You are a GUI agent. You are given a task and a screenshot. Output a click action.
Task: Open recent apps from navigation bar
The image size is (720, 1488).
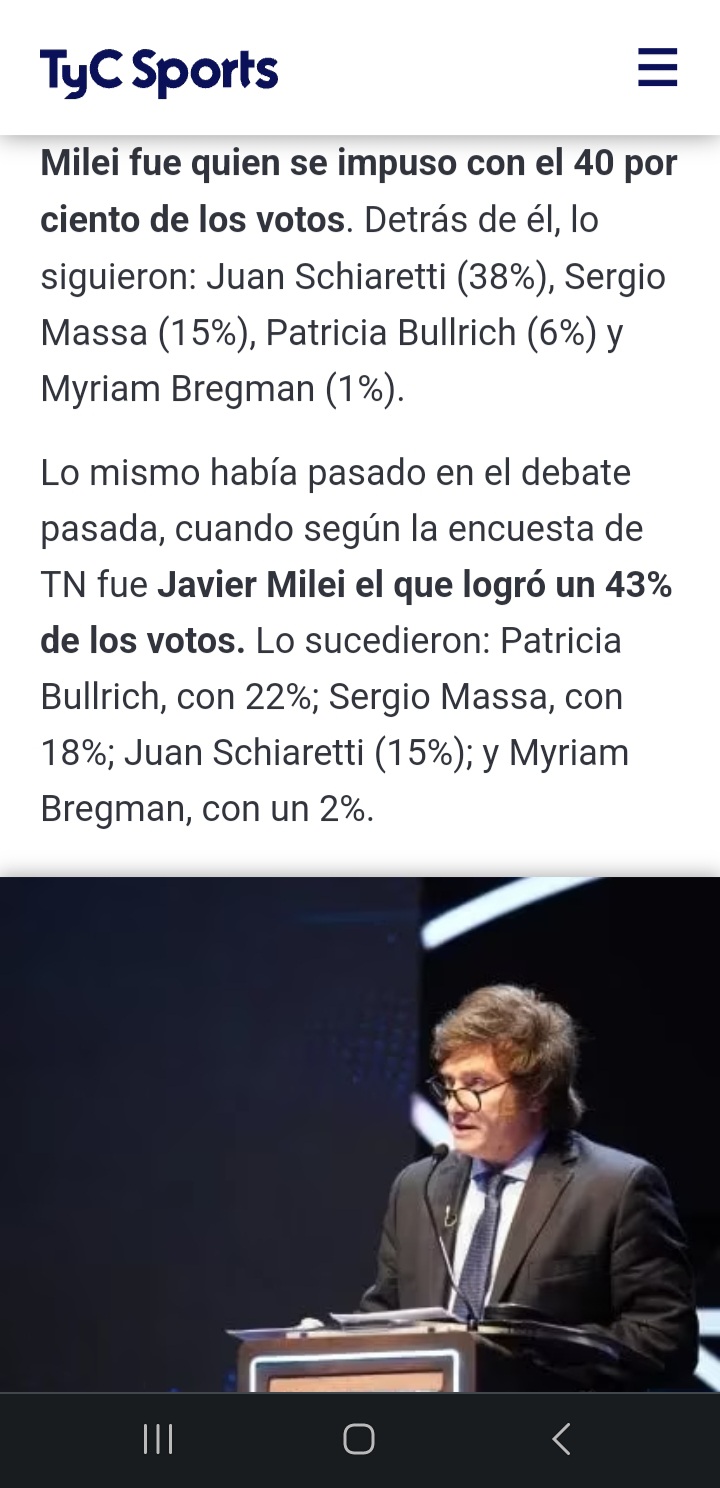pos(158,1439)
